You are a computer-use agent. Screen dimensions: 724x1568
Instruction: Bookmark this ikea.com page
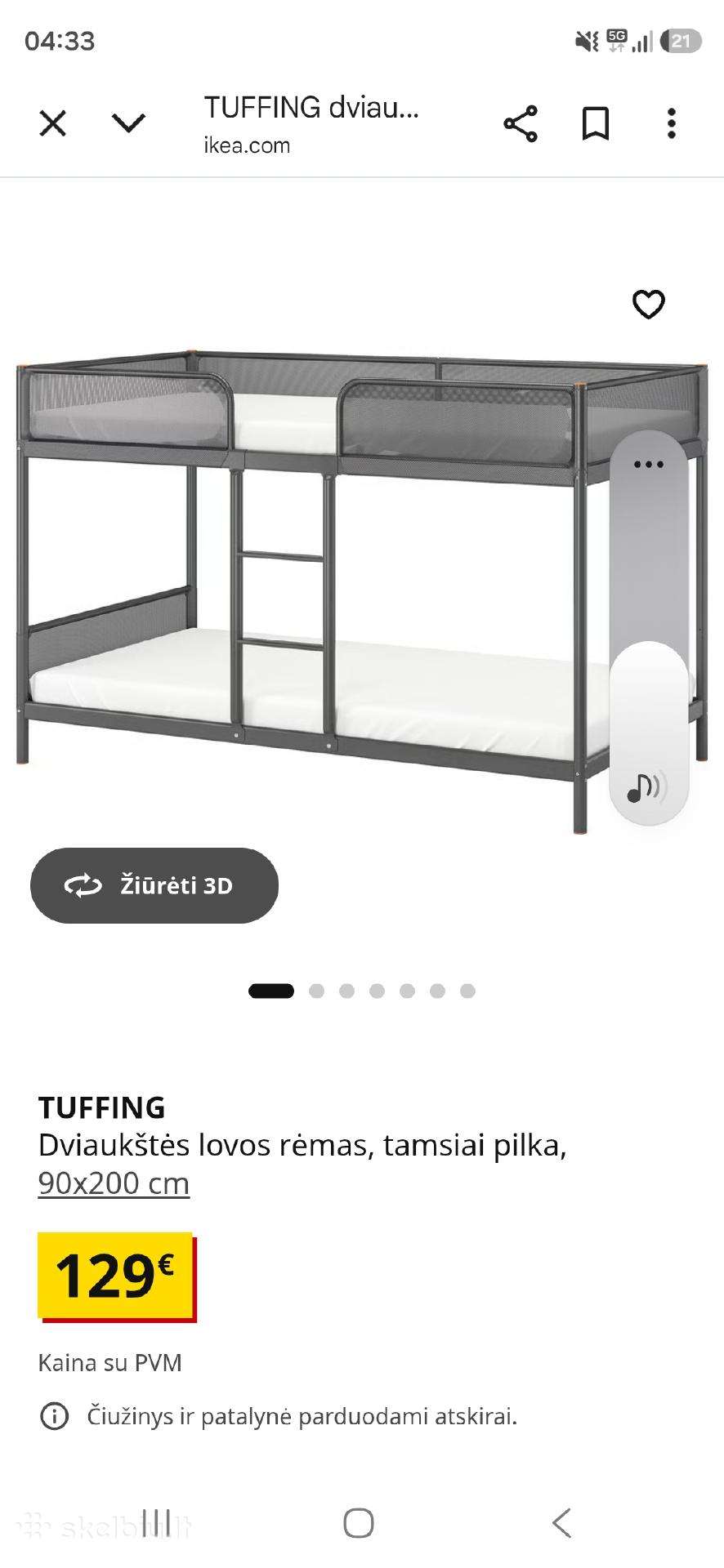coord(596,124)
